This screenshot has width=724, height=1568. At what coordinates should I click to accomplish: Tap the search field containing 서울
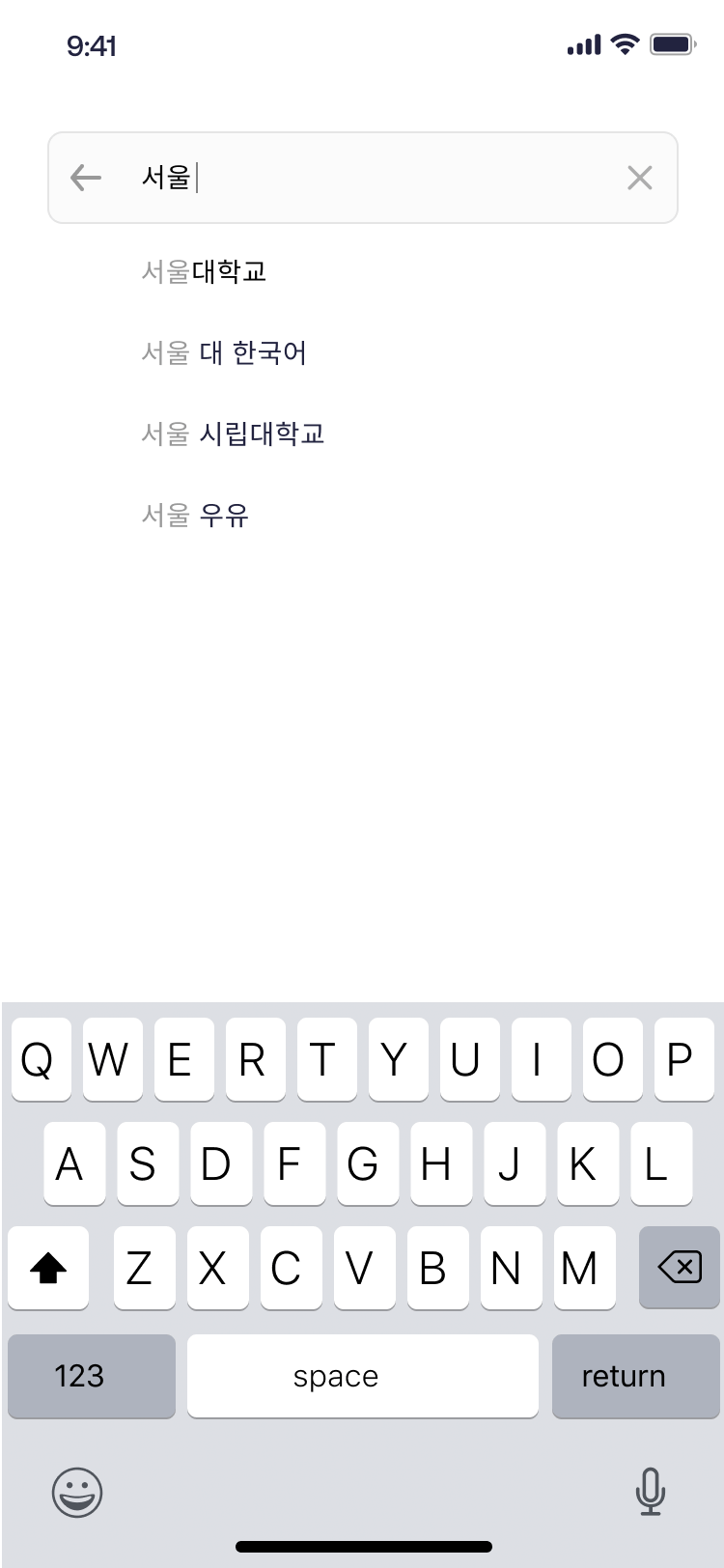coord(363,178)
